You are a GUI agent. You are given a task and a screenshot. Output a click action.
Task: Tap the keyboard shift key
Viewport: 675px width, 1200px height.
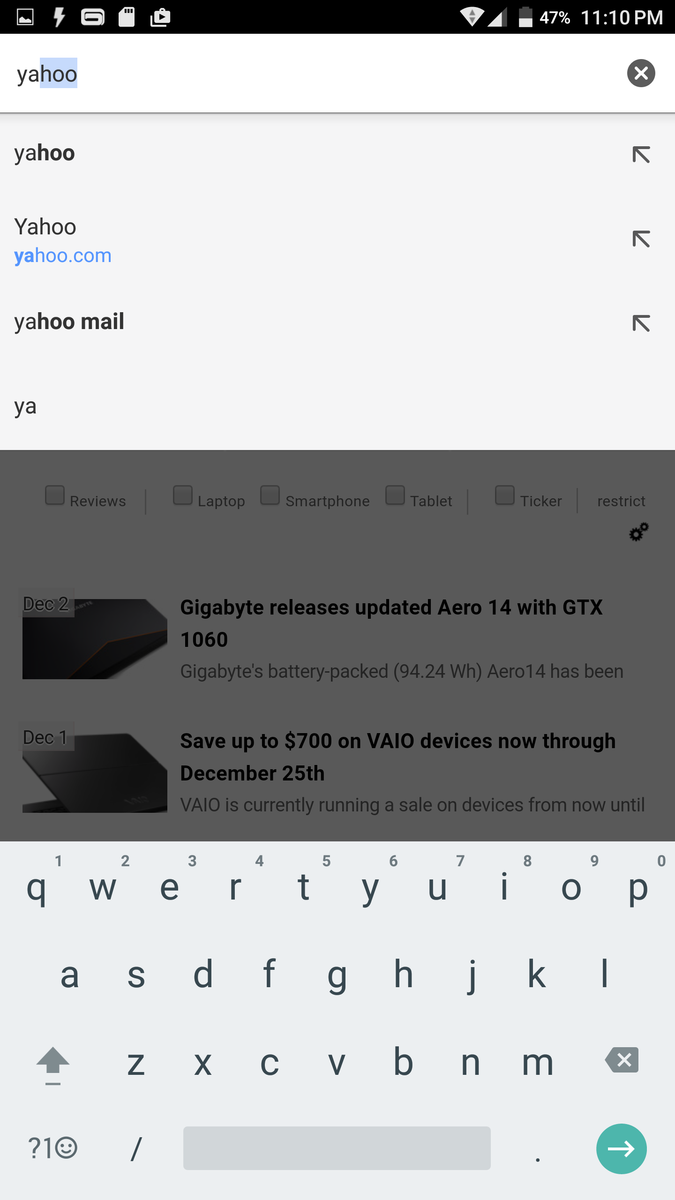(53, 1064)
